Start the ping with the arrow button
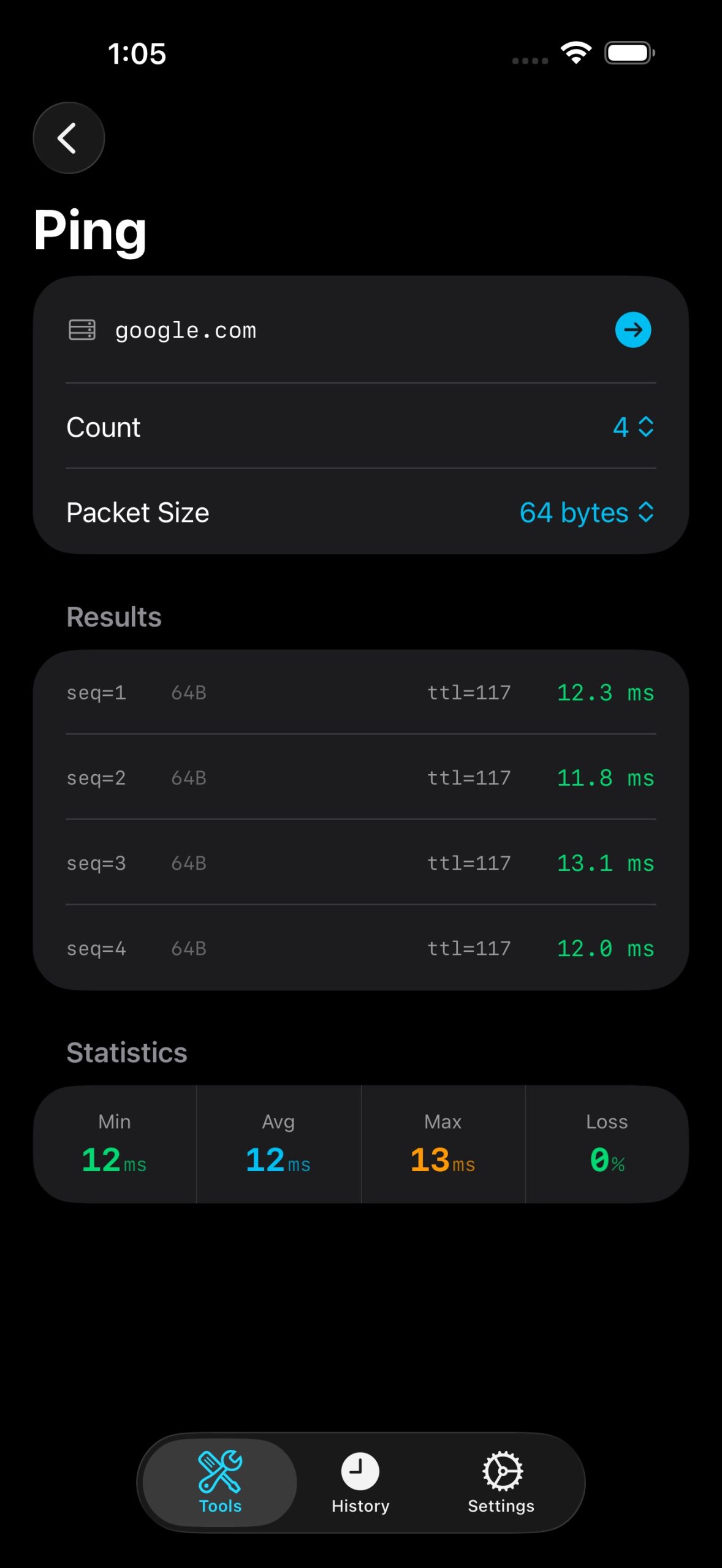 [633, 330]
